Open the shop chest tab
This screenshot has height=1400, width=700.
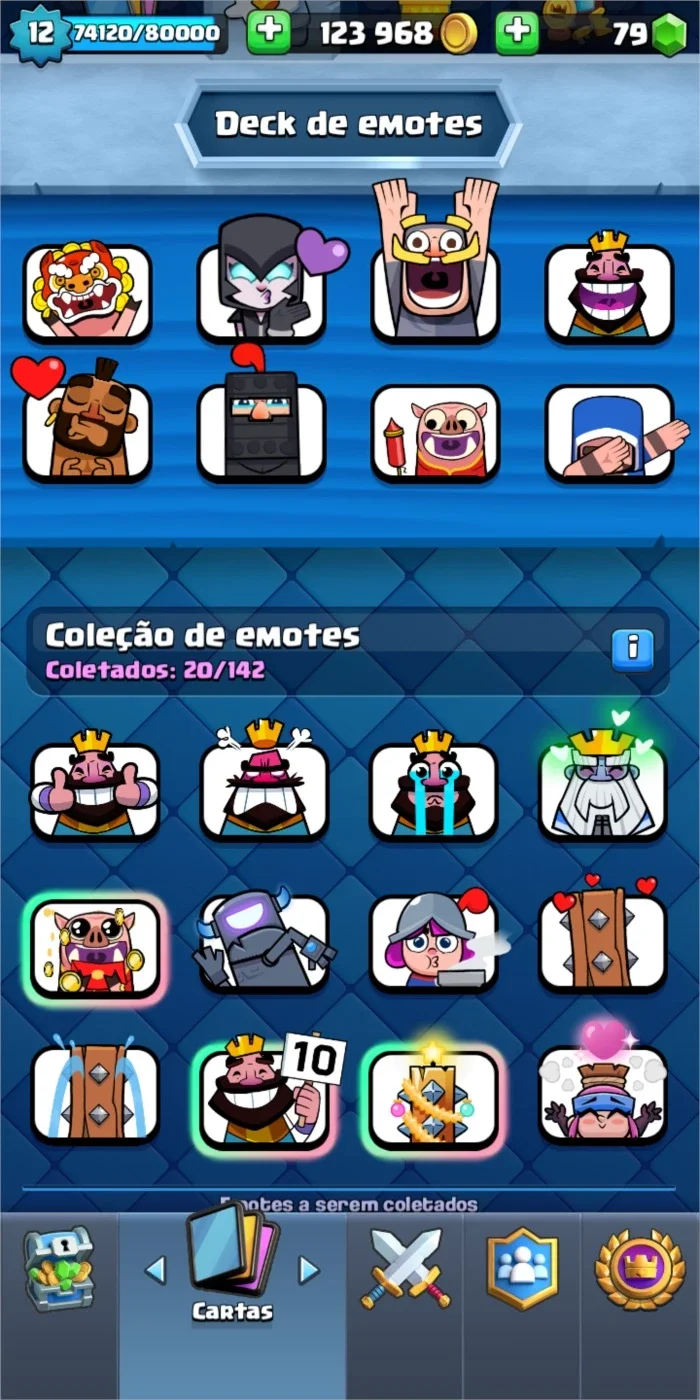pos(59,1270)
